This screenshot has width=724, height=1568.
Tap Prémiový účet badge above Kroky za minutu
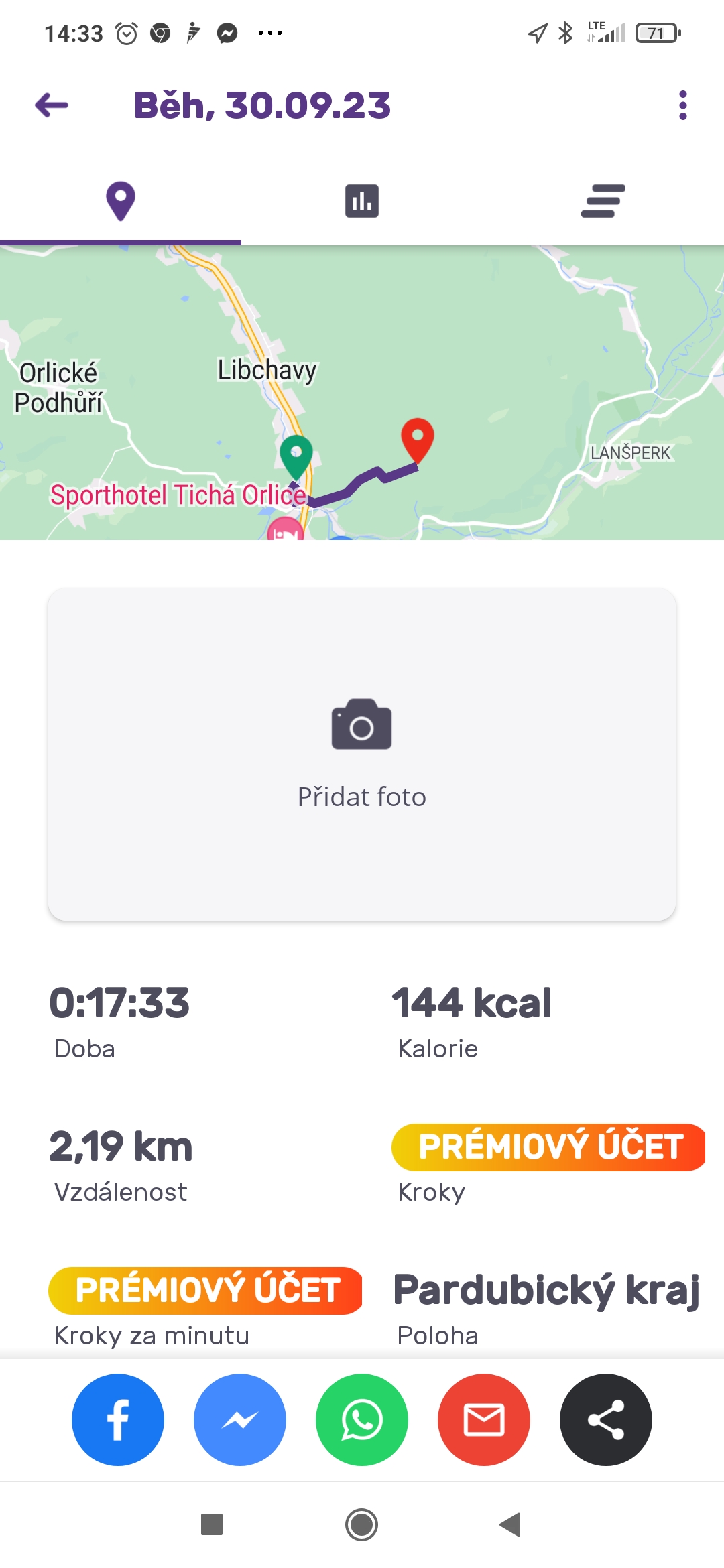coord(205,1291)
